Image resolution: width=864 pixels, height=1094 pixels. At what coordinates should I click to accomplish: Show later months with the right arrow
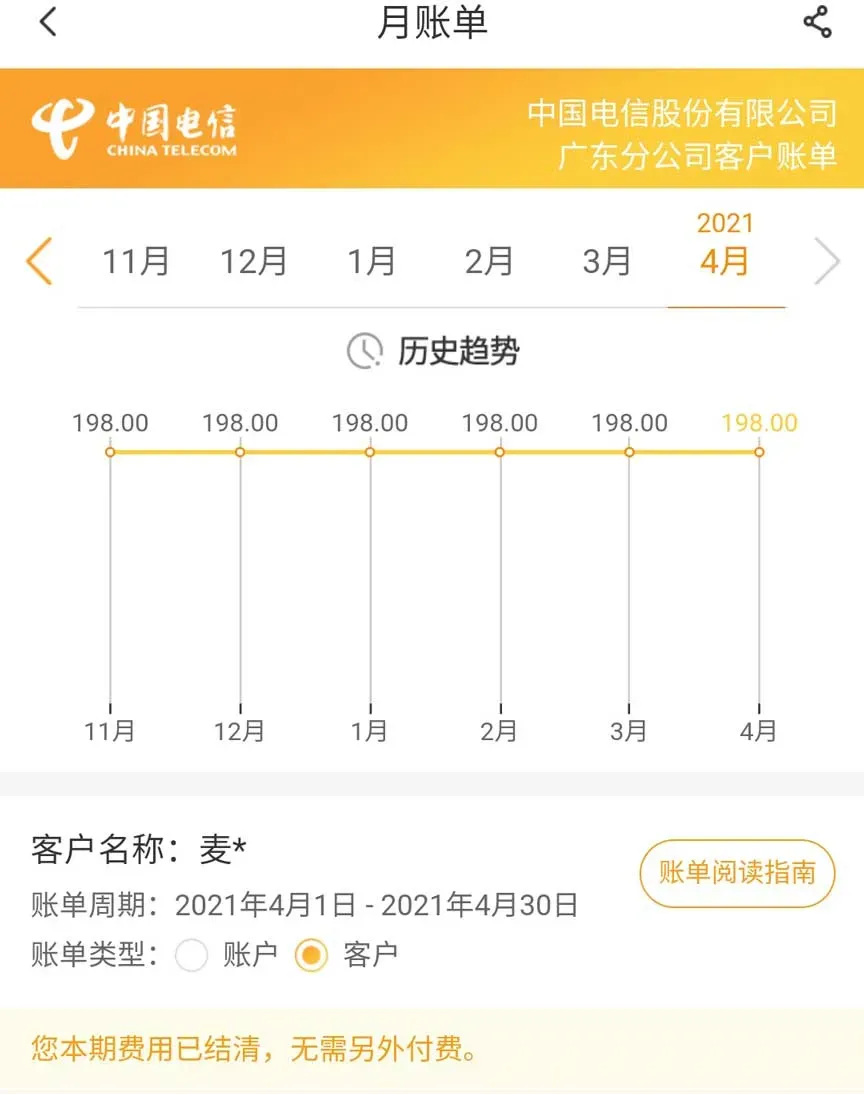click(827, 262)
